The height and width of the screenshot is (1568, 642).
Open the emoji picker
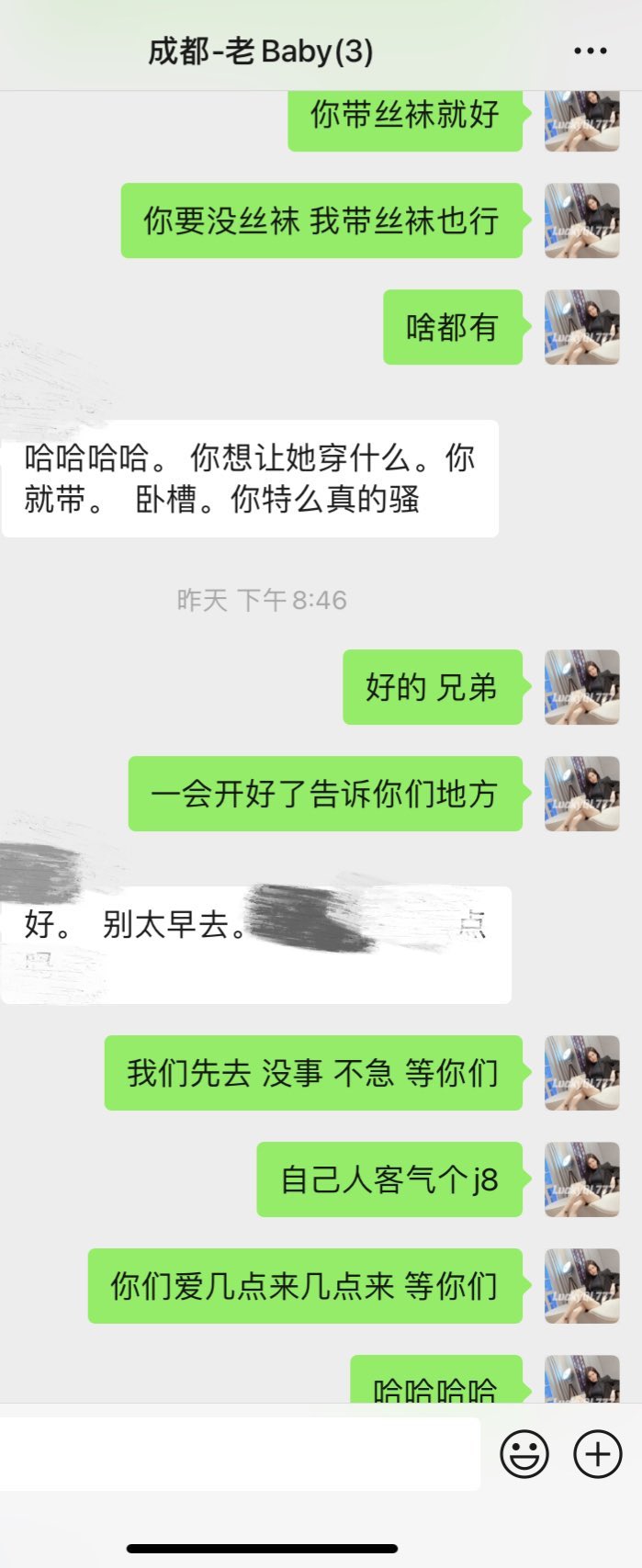[524, 1454]
